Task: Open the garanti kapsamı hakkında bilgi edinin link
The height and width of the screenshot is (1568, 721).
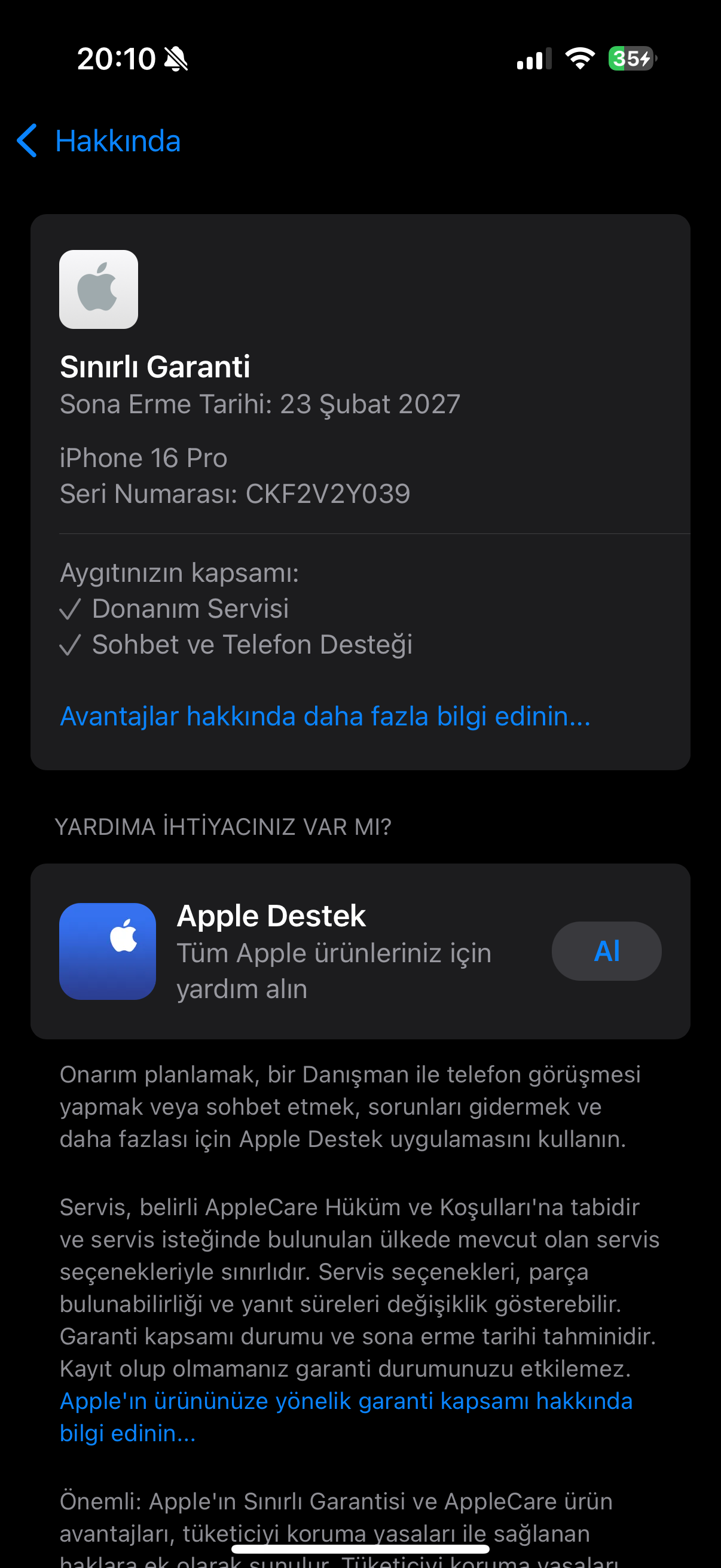Action: point(346,1417)
